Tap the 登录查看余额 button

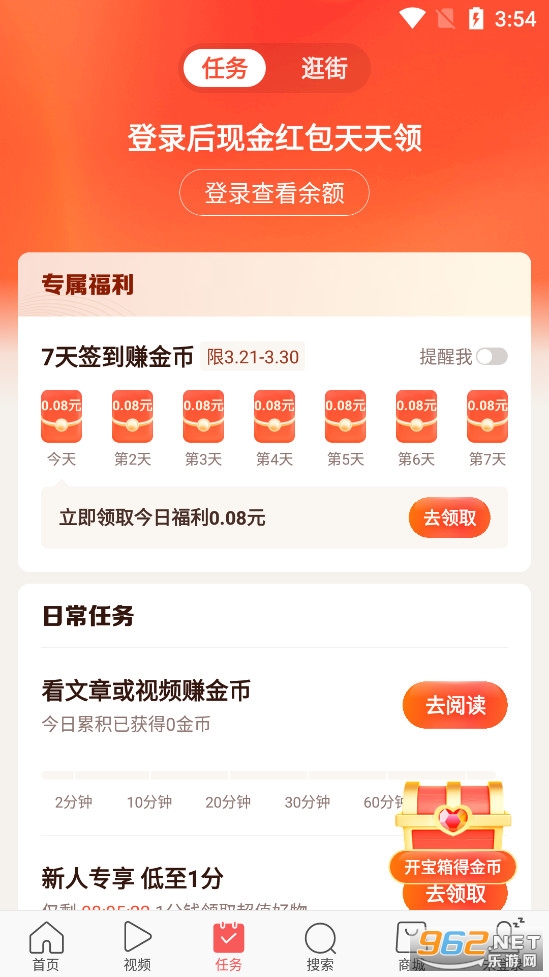274,193
